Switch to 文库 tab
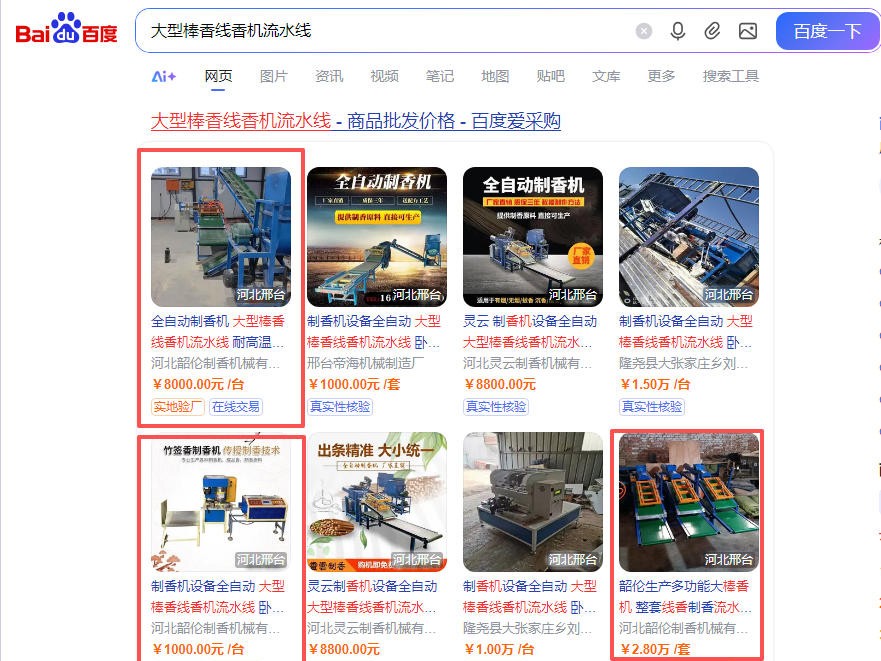 coord(606,76)
